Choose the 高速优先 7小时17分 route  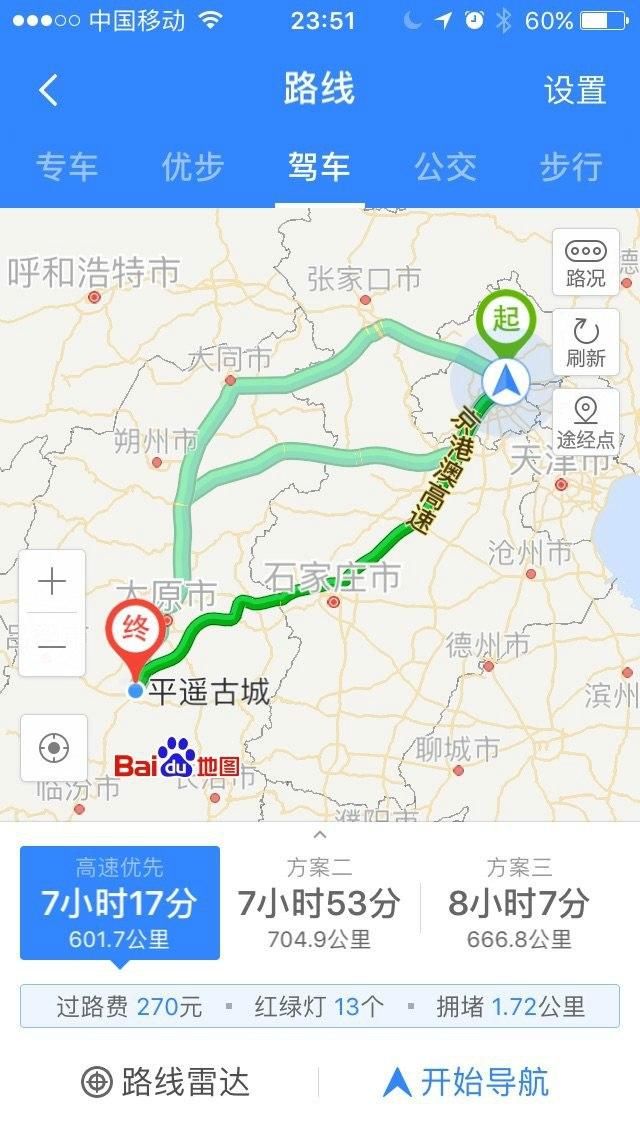(x=119, y=903)
